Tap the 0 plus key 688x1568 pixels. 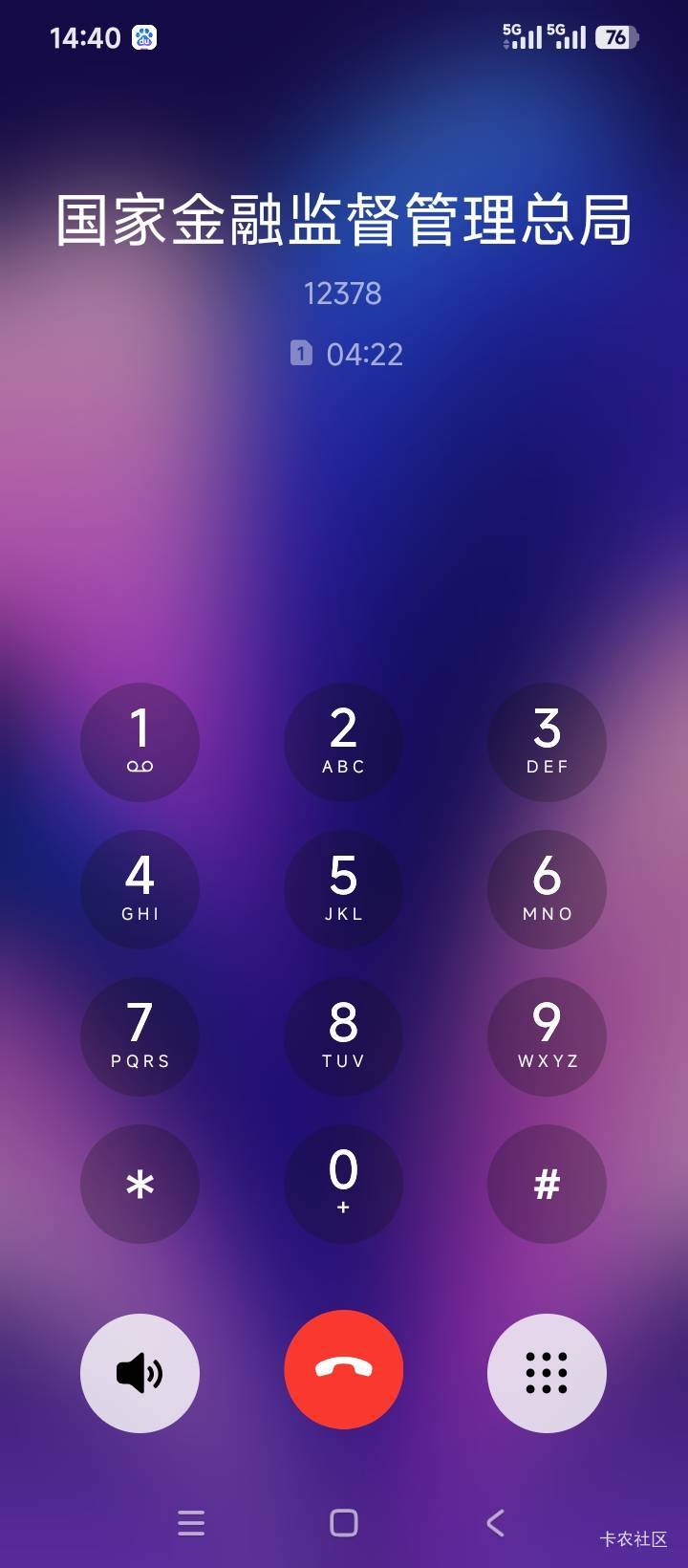pyautogui.click(x=343, y=1184)
